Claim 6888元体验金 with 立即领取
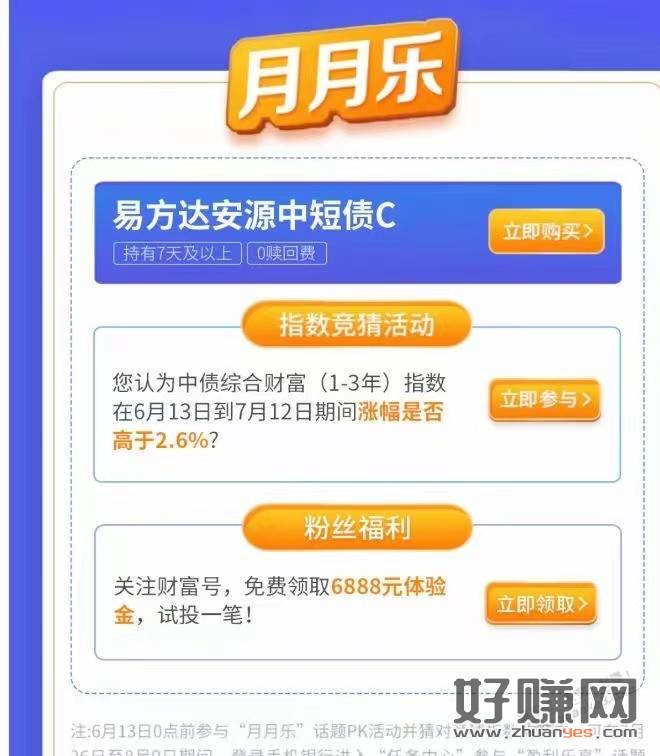 [x=541, y=604]
